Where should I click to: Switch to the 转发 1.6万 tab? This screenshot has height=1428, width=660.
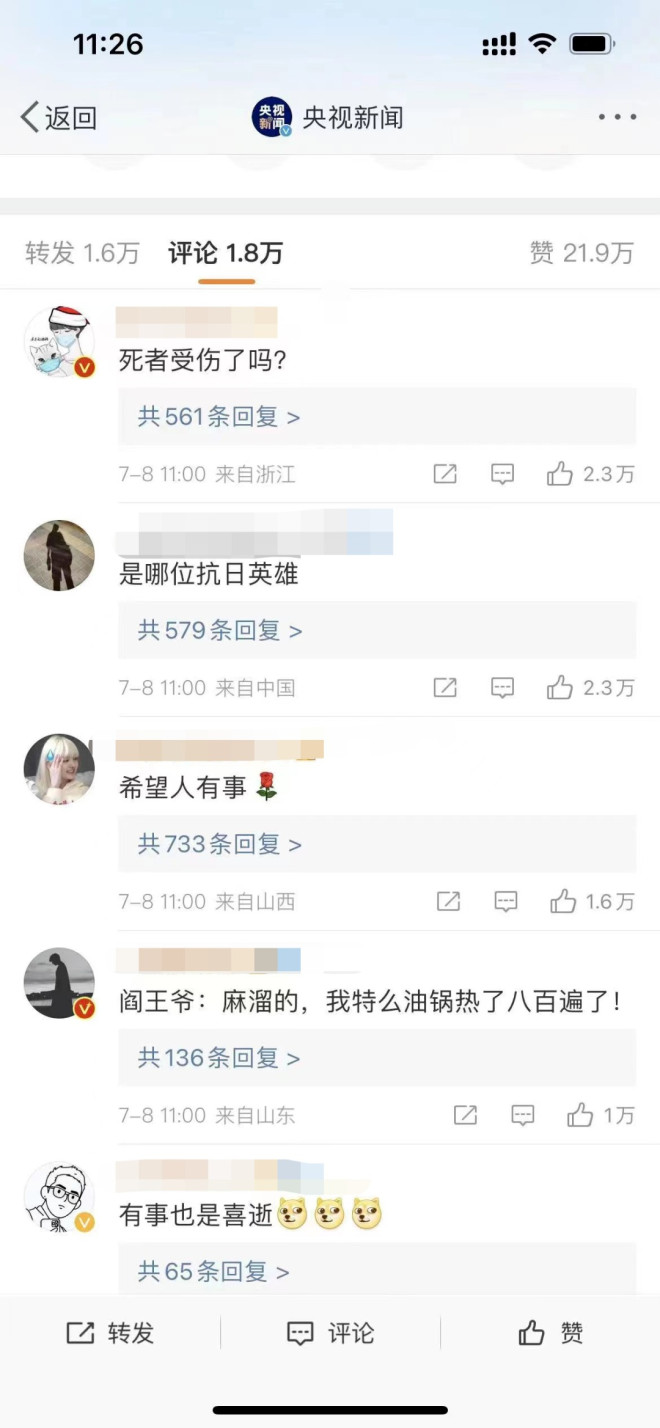pyautogui.click(x=82, y=254)
